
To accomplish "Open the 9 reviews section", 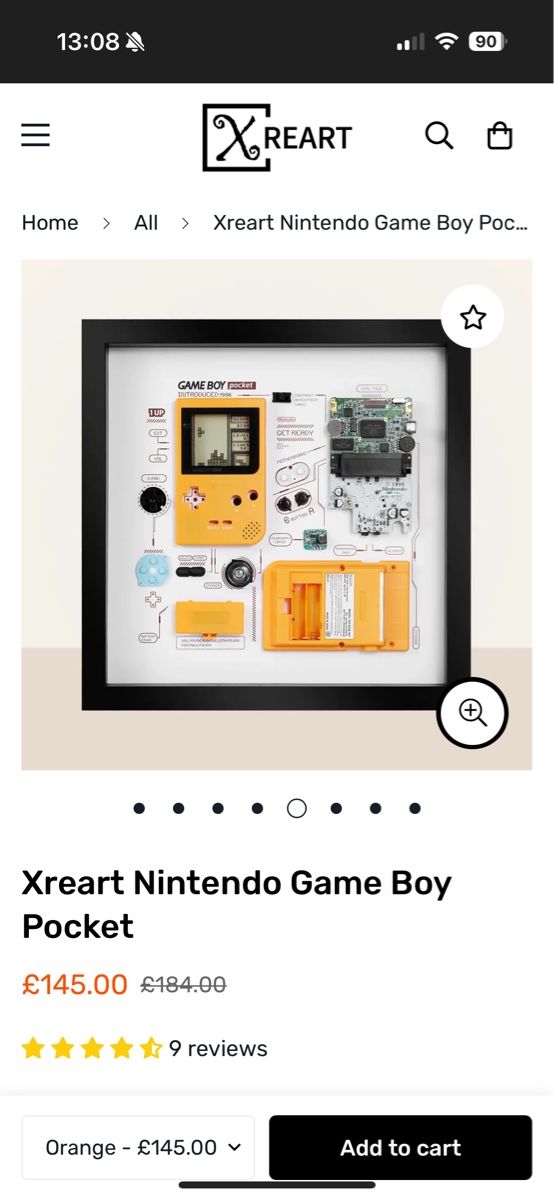I will 218,1048.
